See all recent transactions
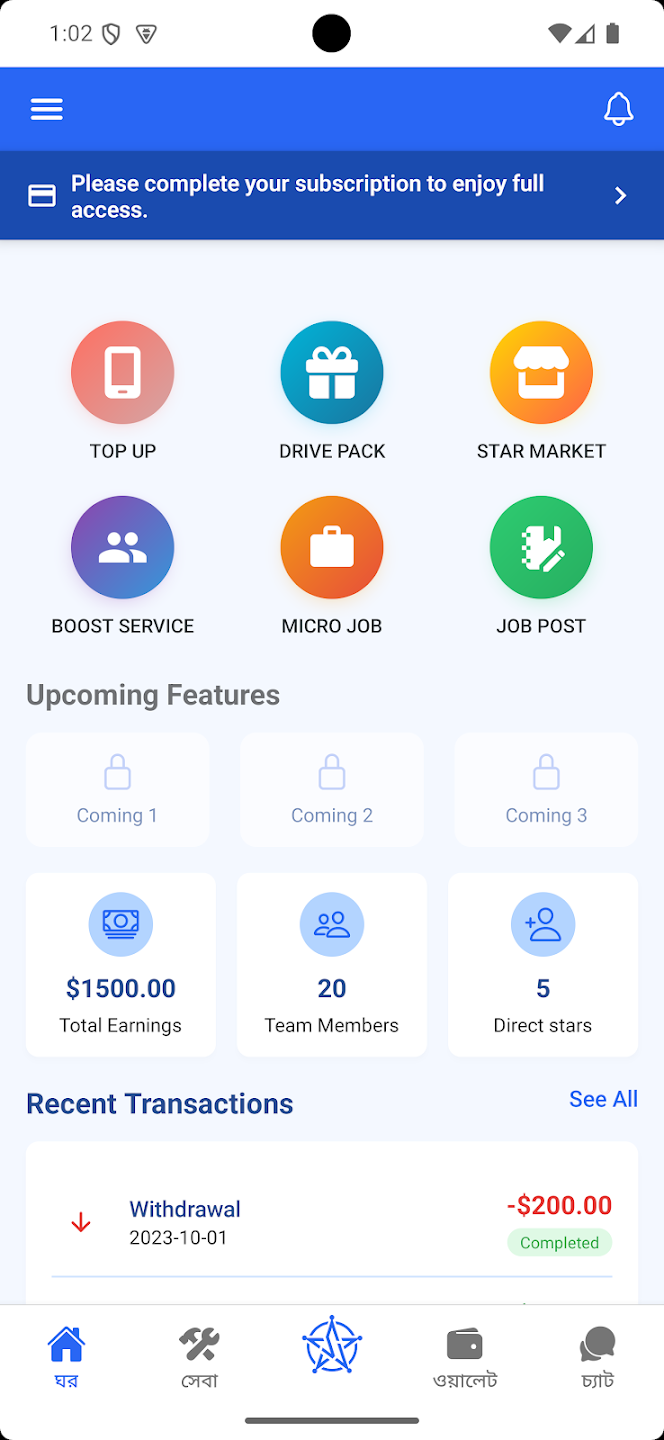 click(x=603, y=1099)
